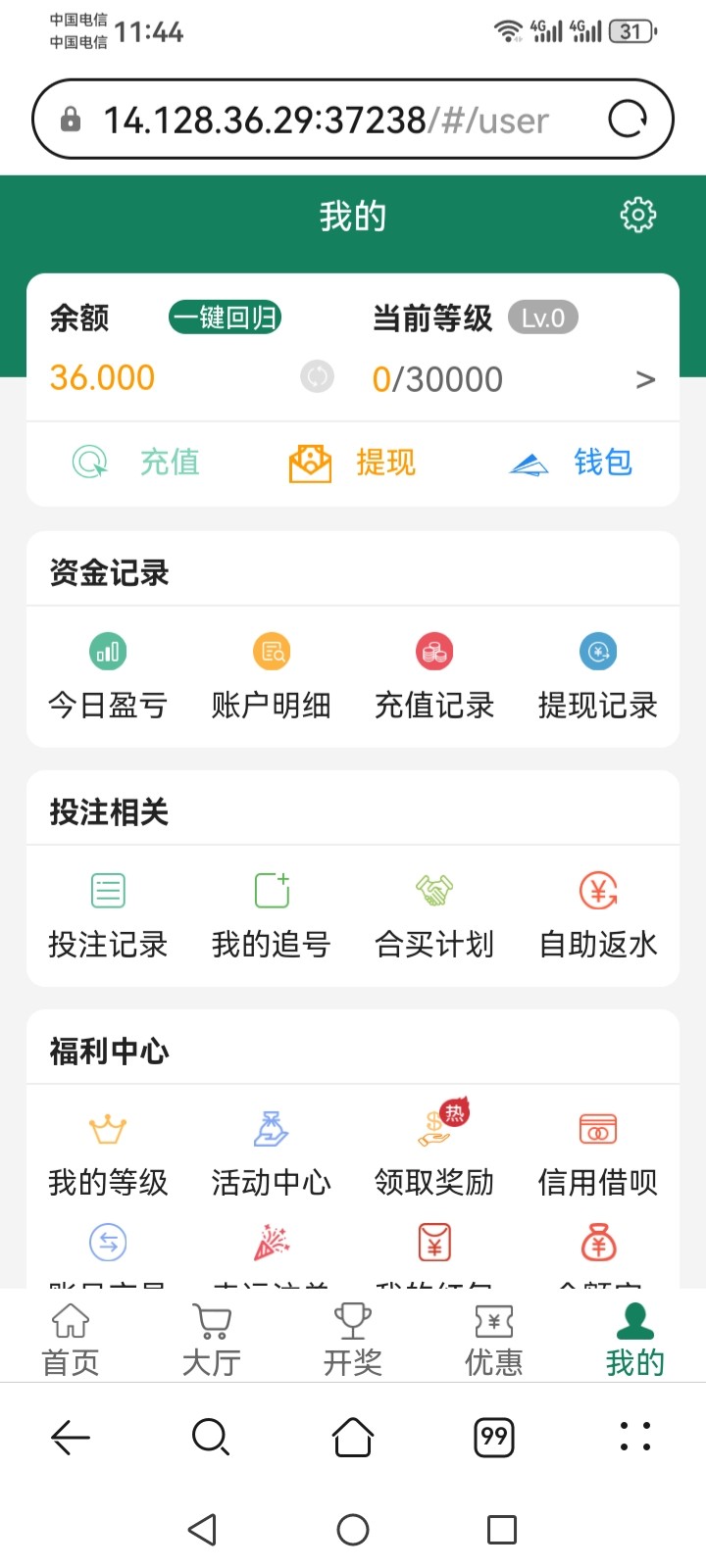Open 充值 to recharge
The height and width of the screenshot is (1568, 706).
coord(136,462)
